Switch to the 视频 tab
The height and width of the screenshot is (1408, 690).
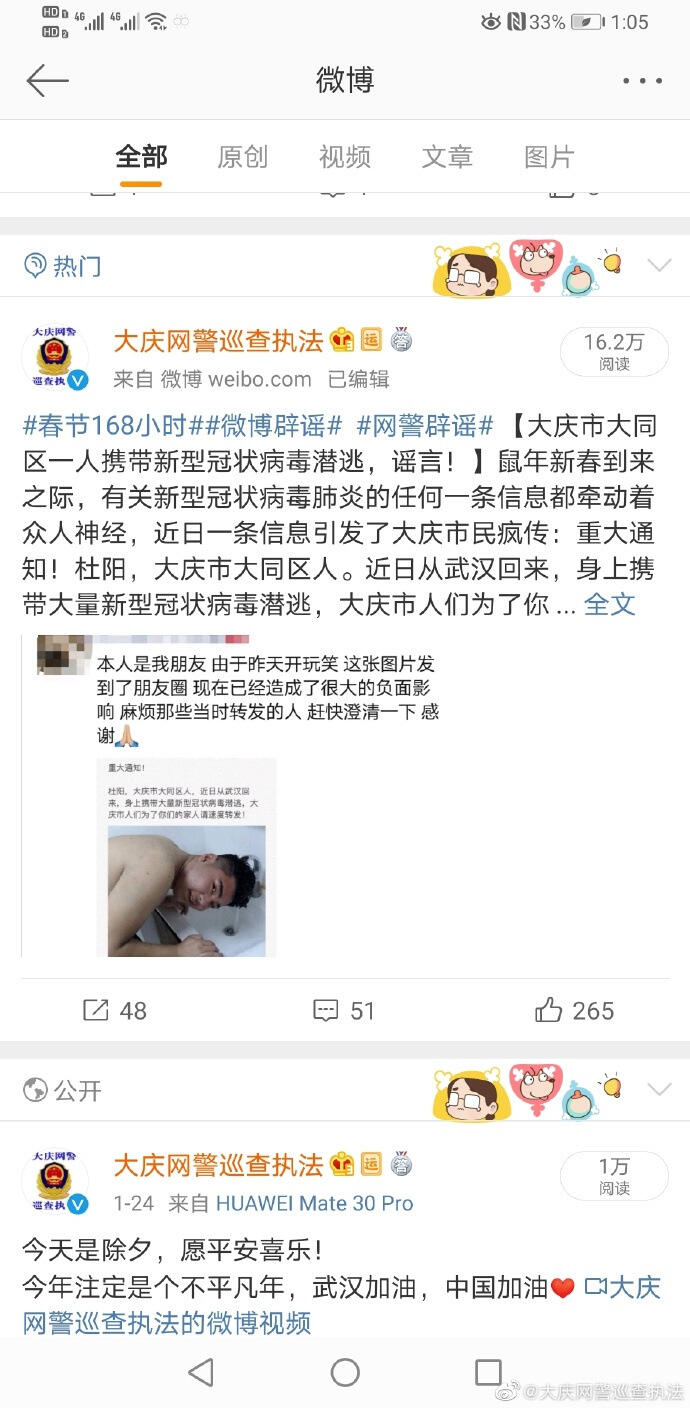click(344, 157)
